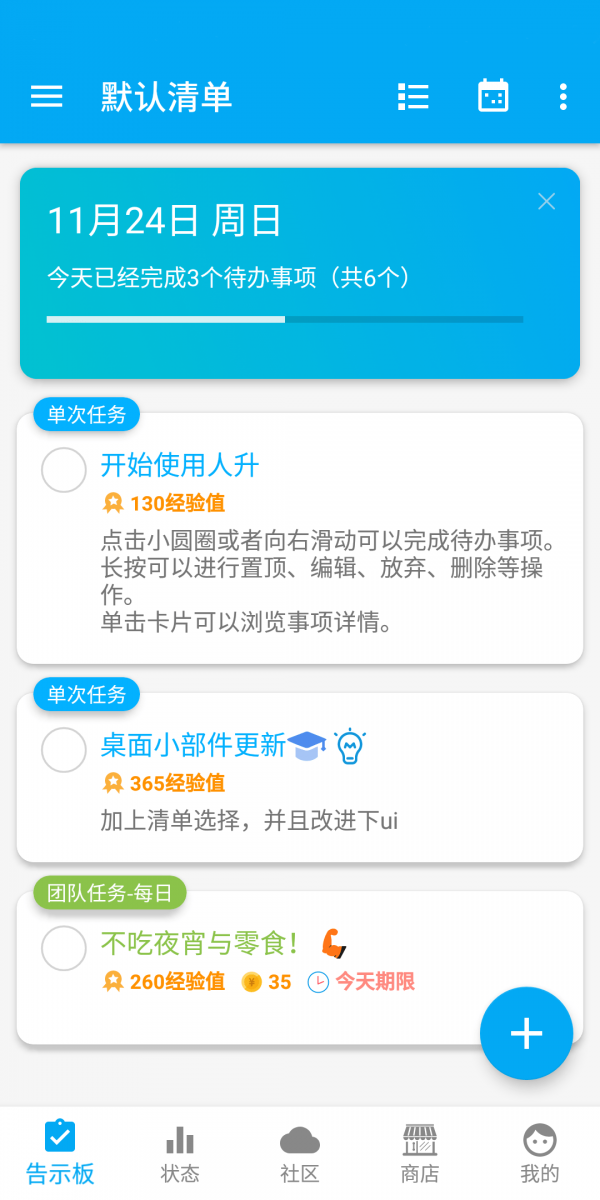The width and height of the screenshot is (600, 1200).
Task: Mark 开始使用人升 as complete
Action: coord(64,470)
